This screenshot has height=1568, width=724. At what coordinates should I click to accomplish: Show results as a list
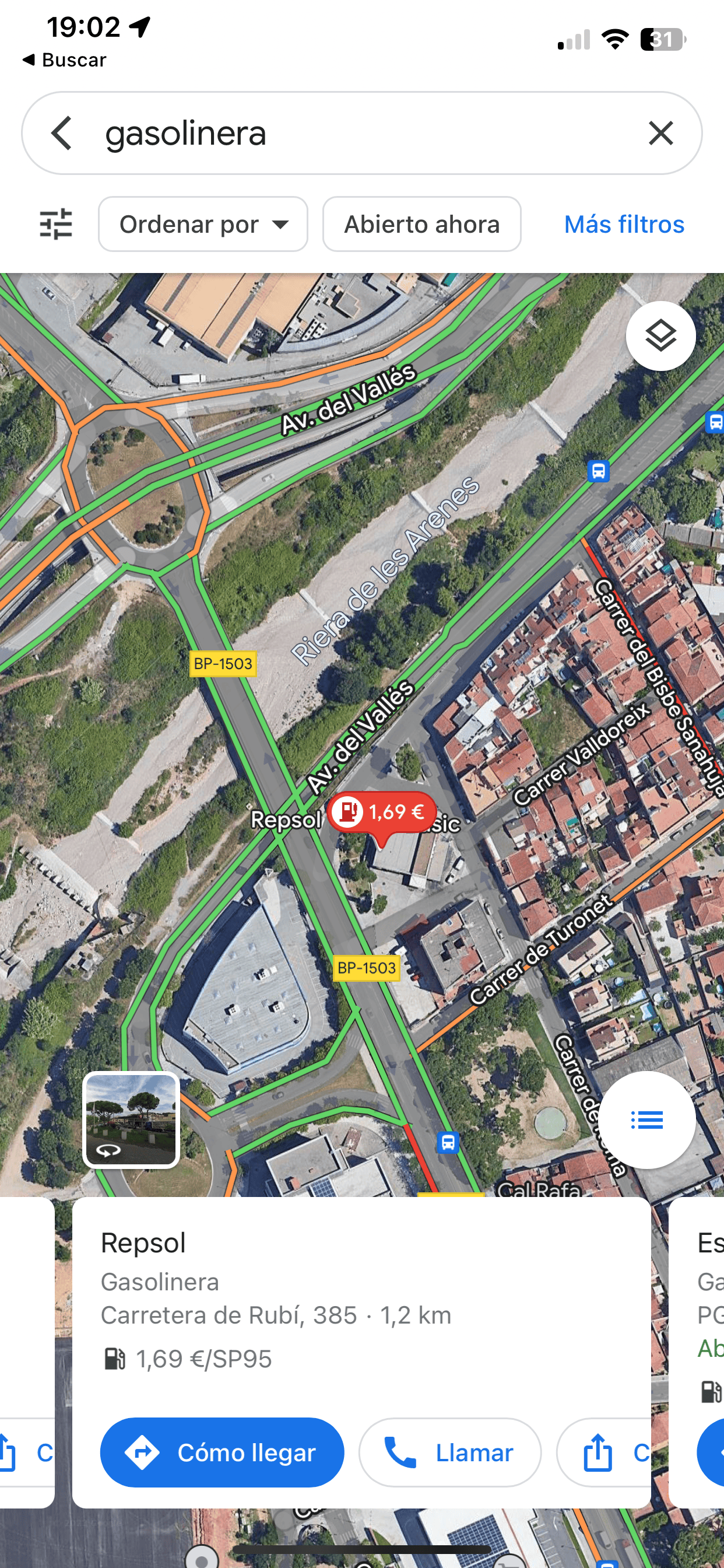coord(646,1119)
